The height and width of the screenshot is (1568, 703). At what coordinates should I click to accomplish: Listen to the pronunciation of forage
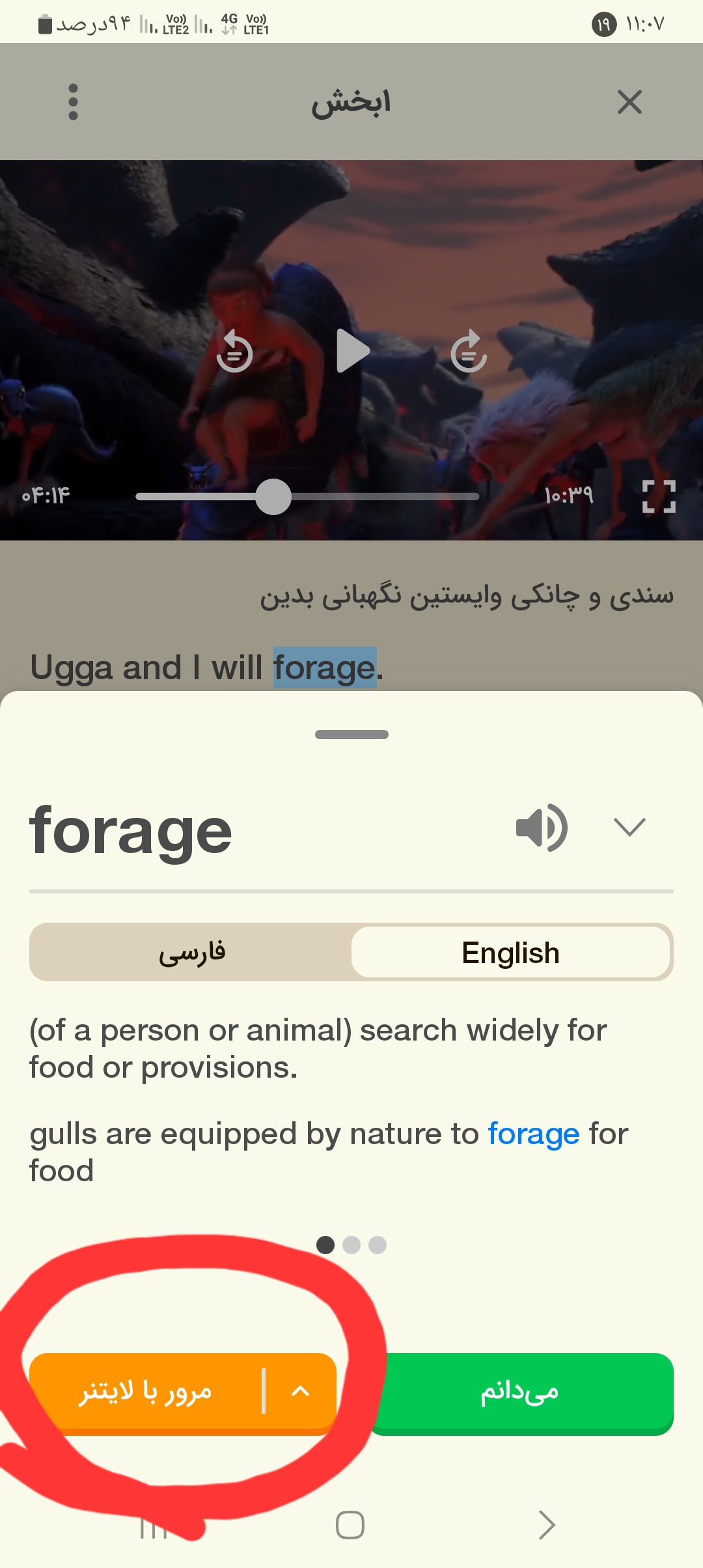click(x=542, y=828)
